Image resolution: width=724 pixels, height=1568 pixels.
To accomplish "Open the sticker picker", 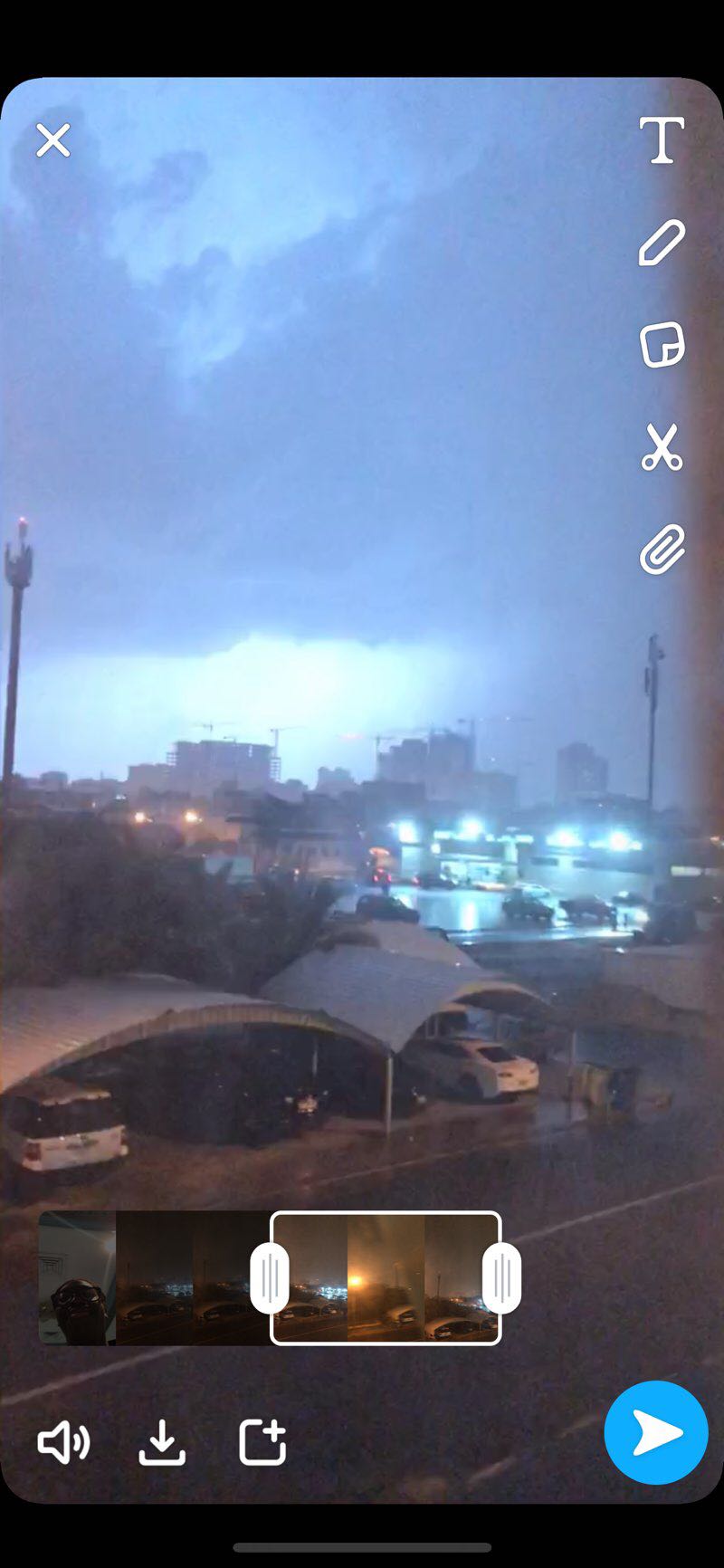I will (x=662, y=345).
